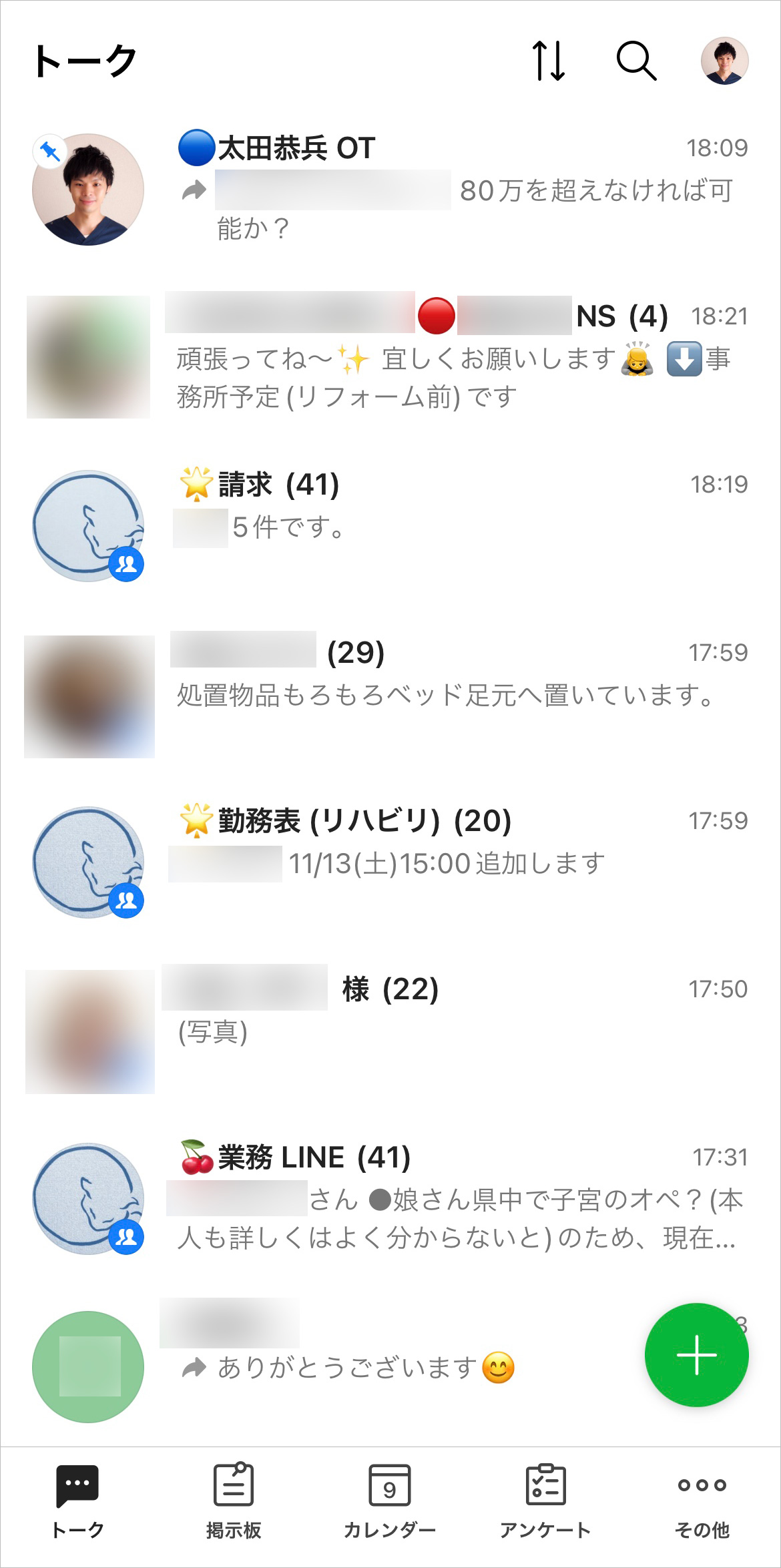Open the sort order icon
This screenshot has width=781, height=1568.
click(548, 61)
